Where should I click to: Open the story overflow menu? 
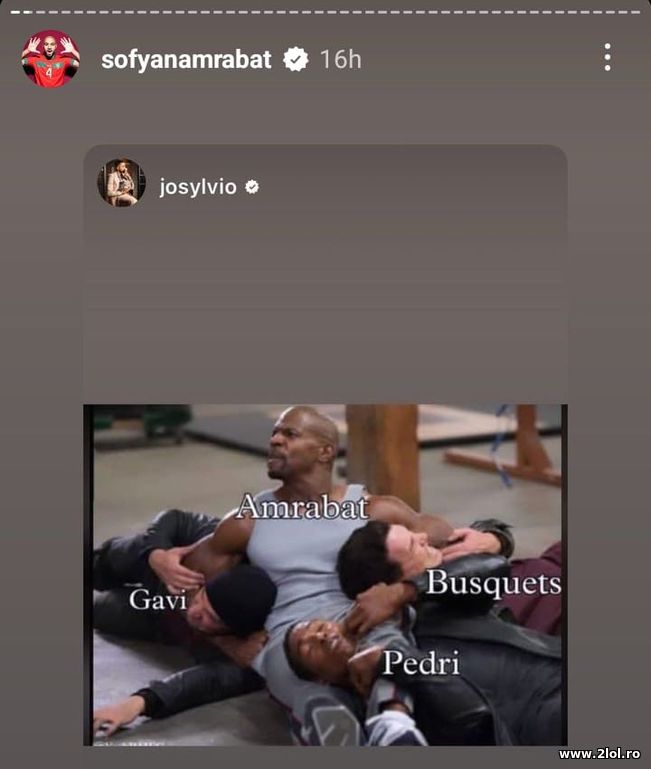pyautogui.click(x=607, y=58)
